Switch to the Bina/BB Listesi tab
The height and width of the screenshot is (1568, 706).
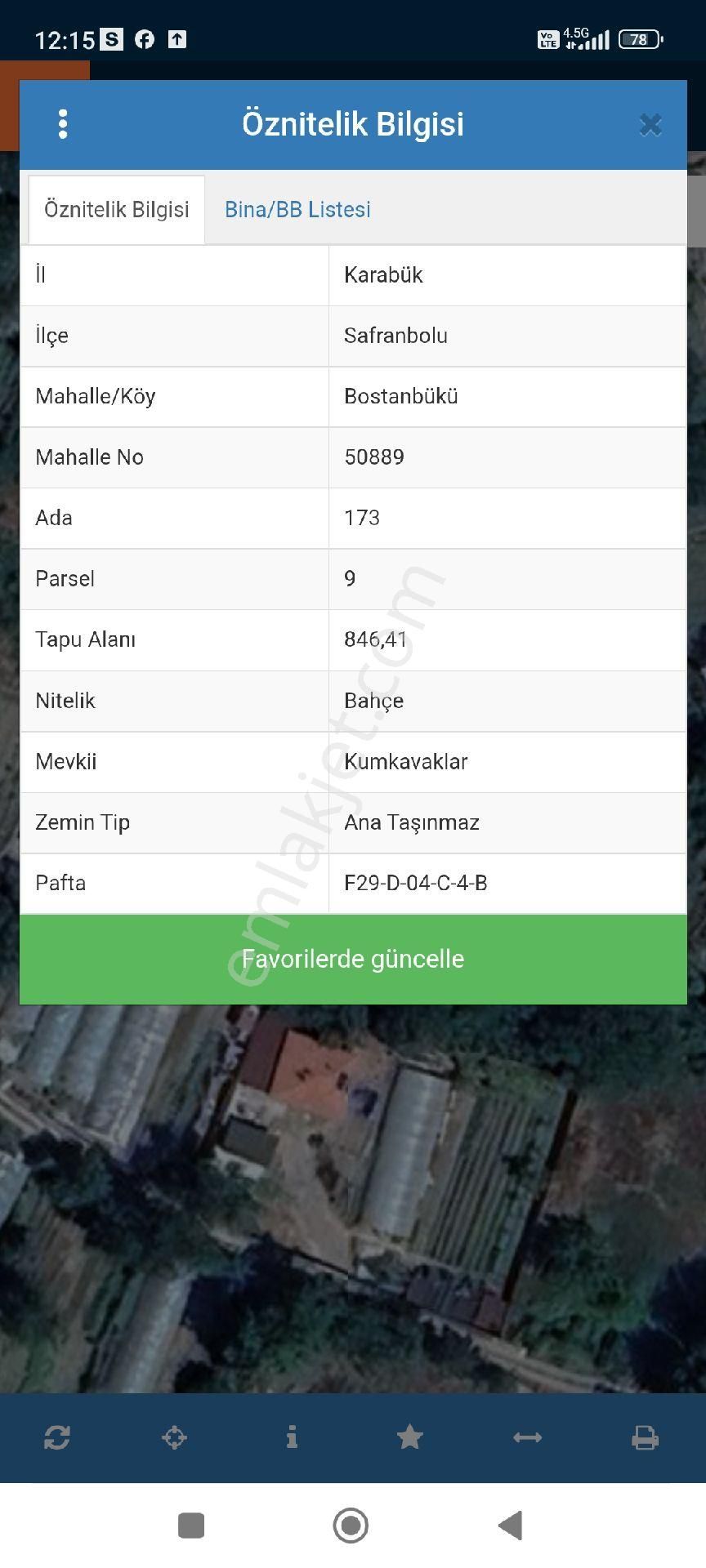pos(297,210)
